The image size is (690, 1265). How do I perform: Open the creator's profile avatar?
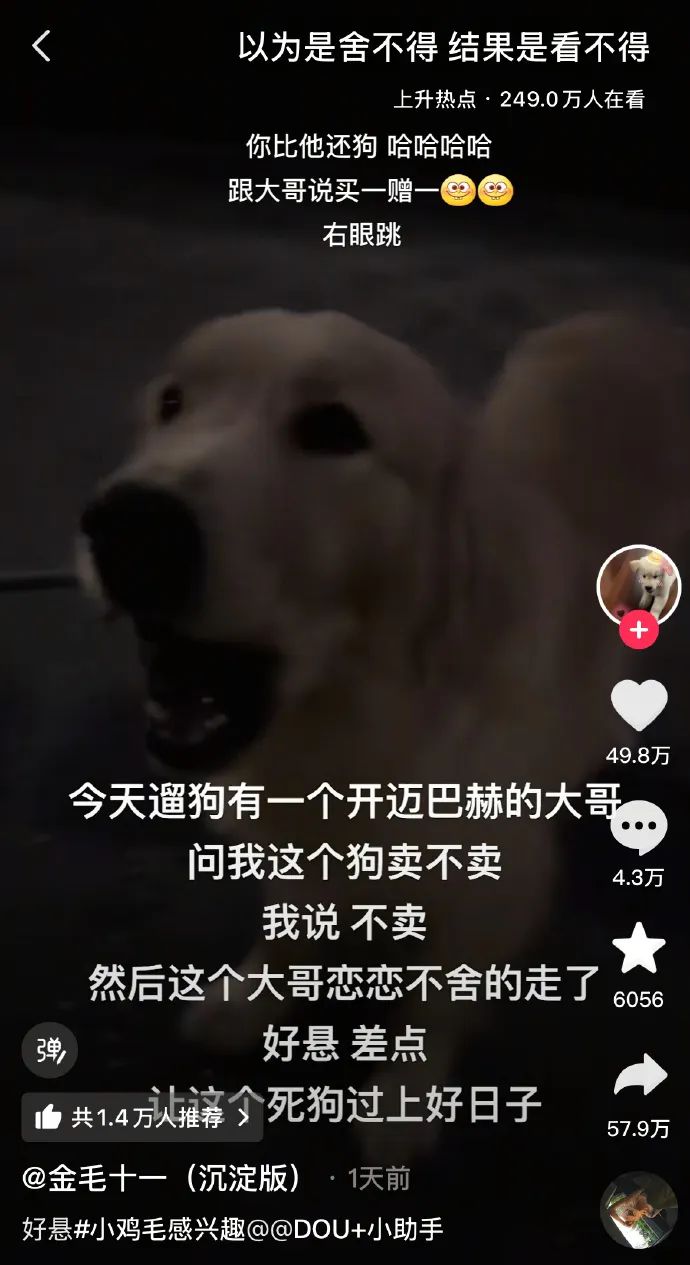click(x=638, y=586)
